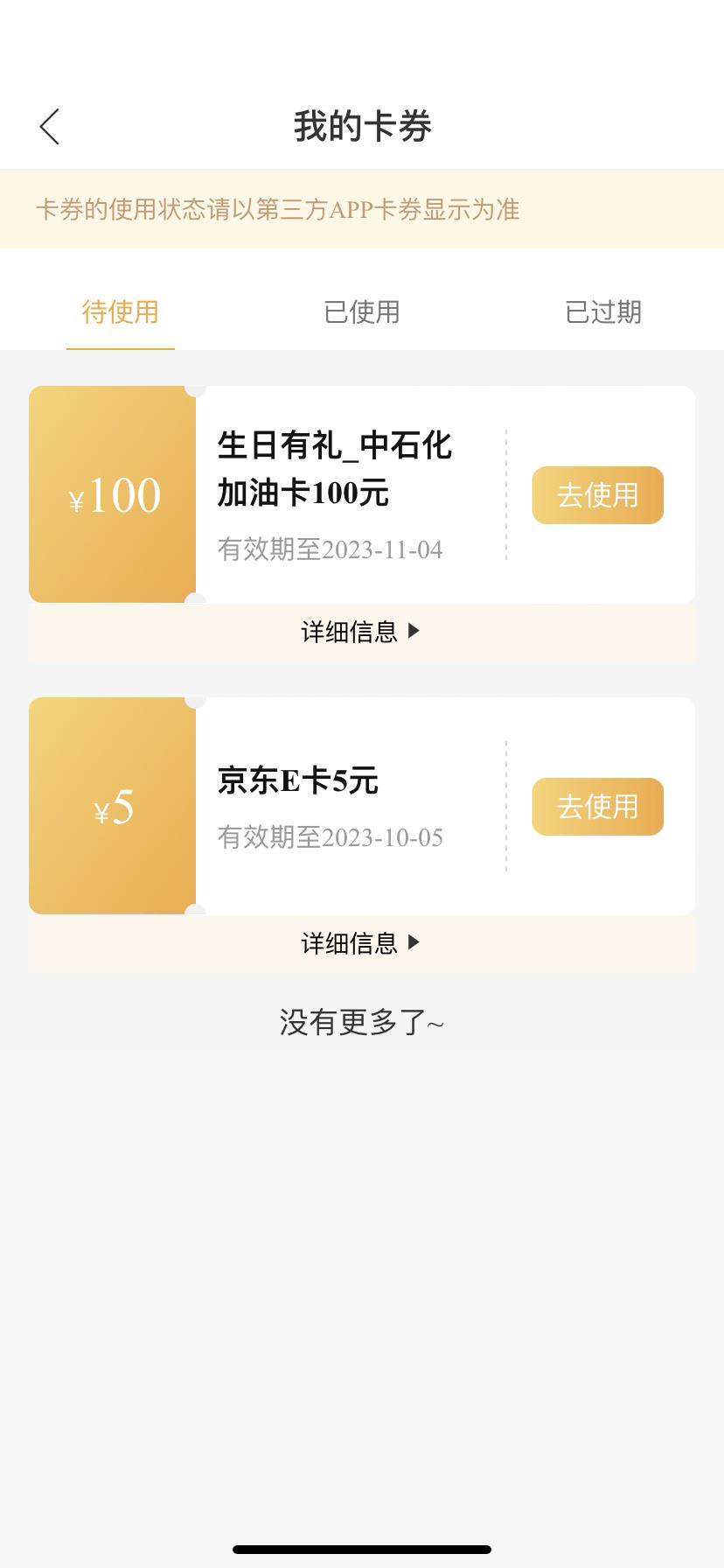Expand 详细信息 under the 京东E卡5元 coupon

362,943
